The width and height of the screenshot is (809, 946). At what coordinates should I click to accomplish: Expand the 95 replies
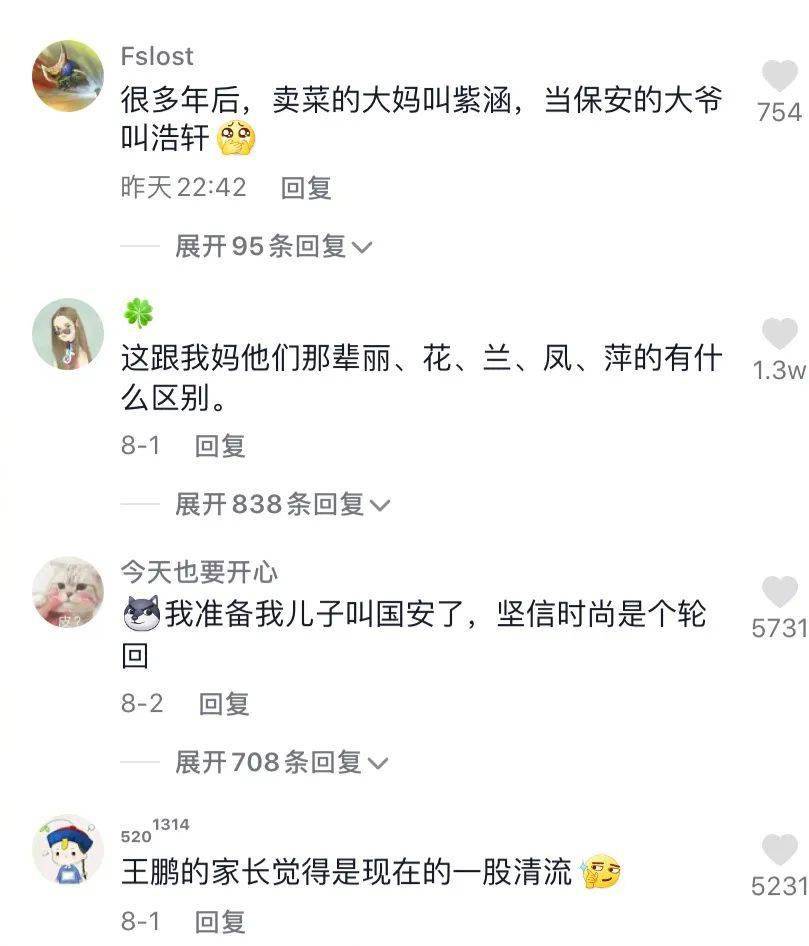273,246
